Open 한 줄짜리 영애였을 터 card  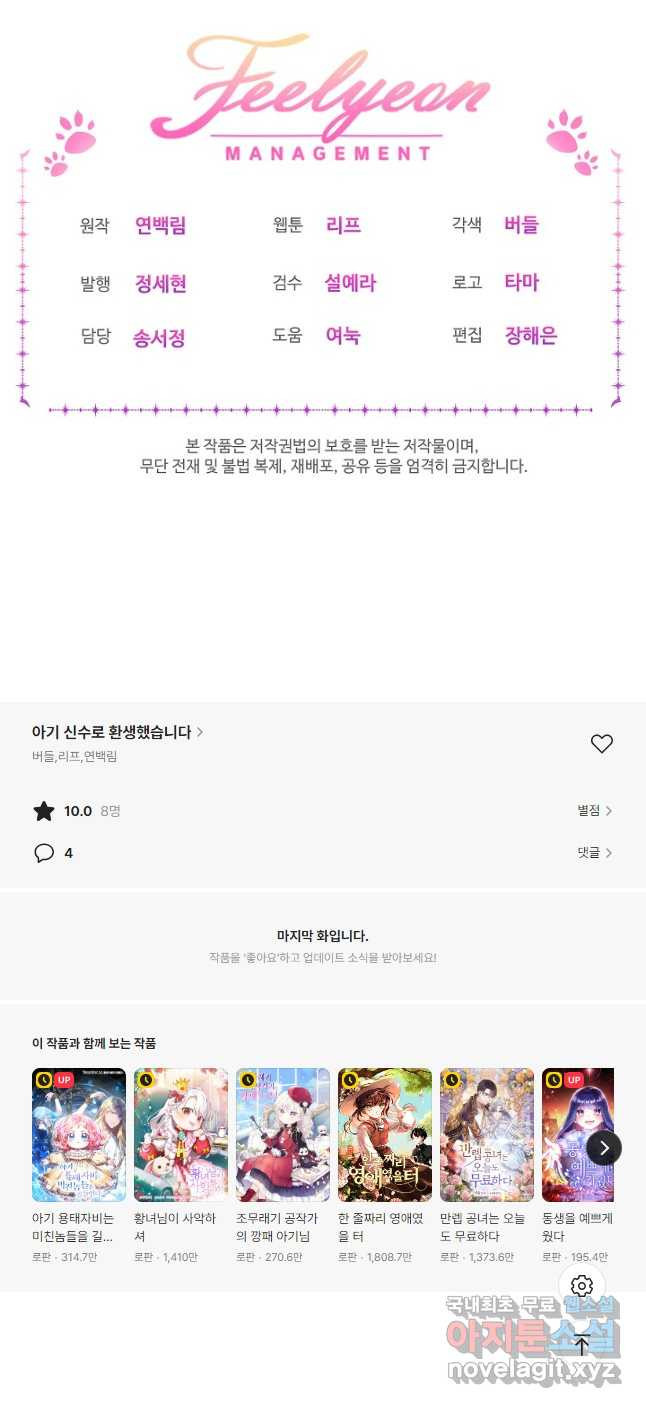coord(385,1135)
